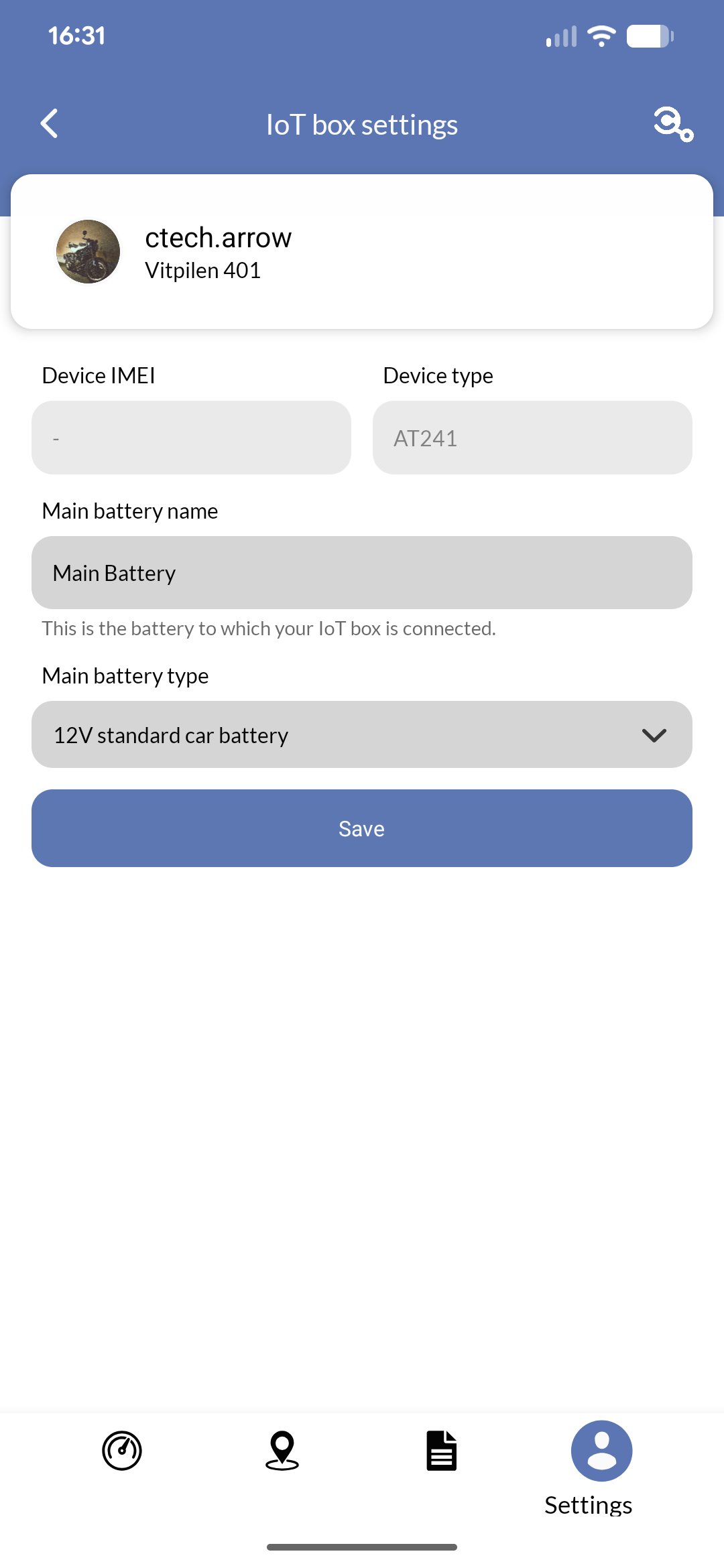Screen dimensions: 724x1568
Task: Go back from IoT box settings
Action: click(50, 124)
